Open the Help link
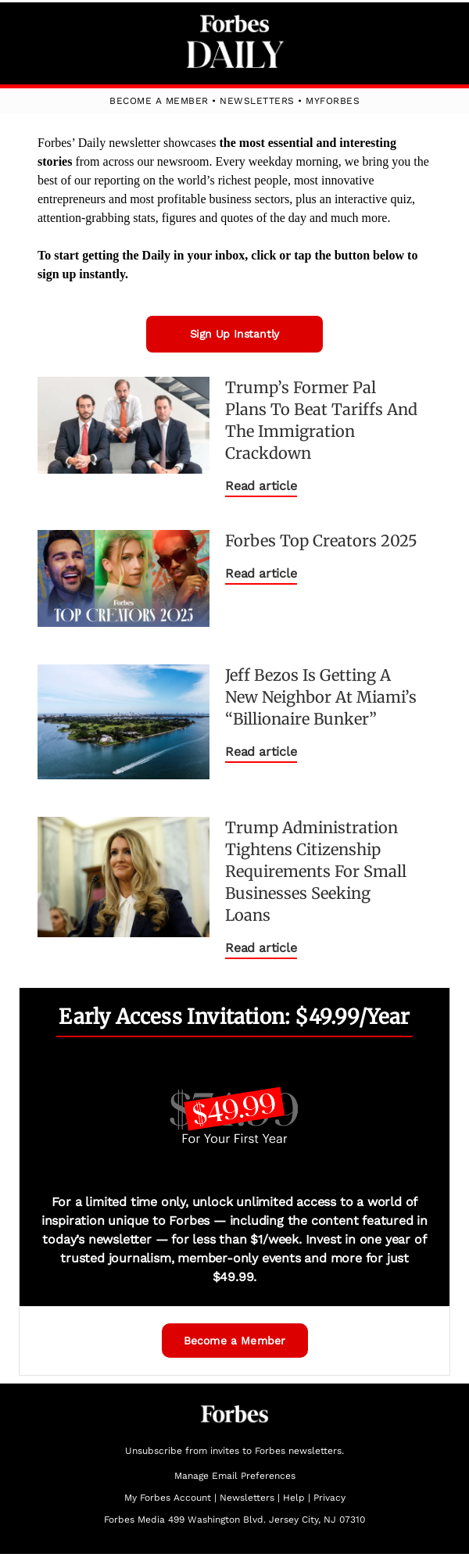This screenshot has height=1568, width=469. pos(294,1498)
